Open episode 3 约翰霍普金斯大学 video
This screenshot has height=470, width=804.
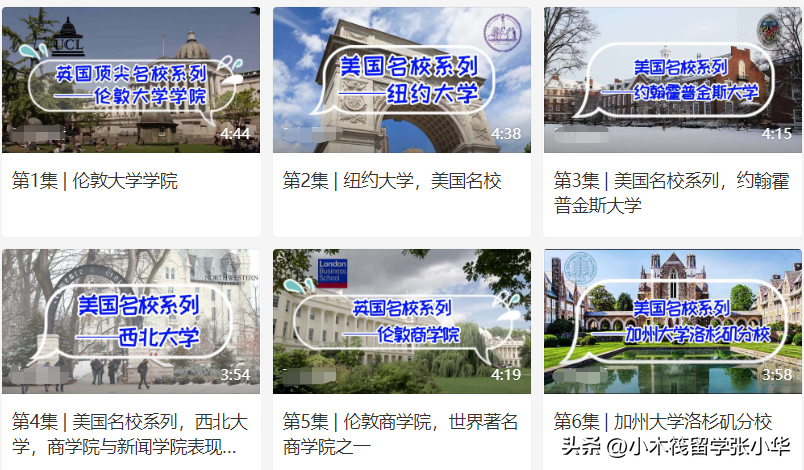673,80
